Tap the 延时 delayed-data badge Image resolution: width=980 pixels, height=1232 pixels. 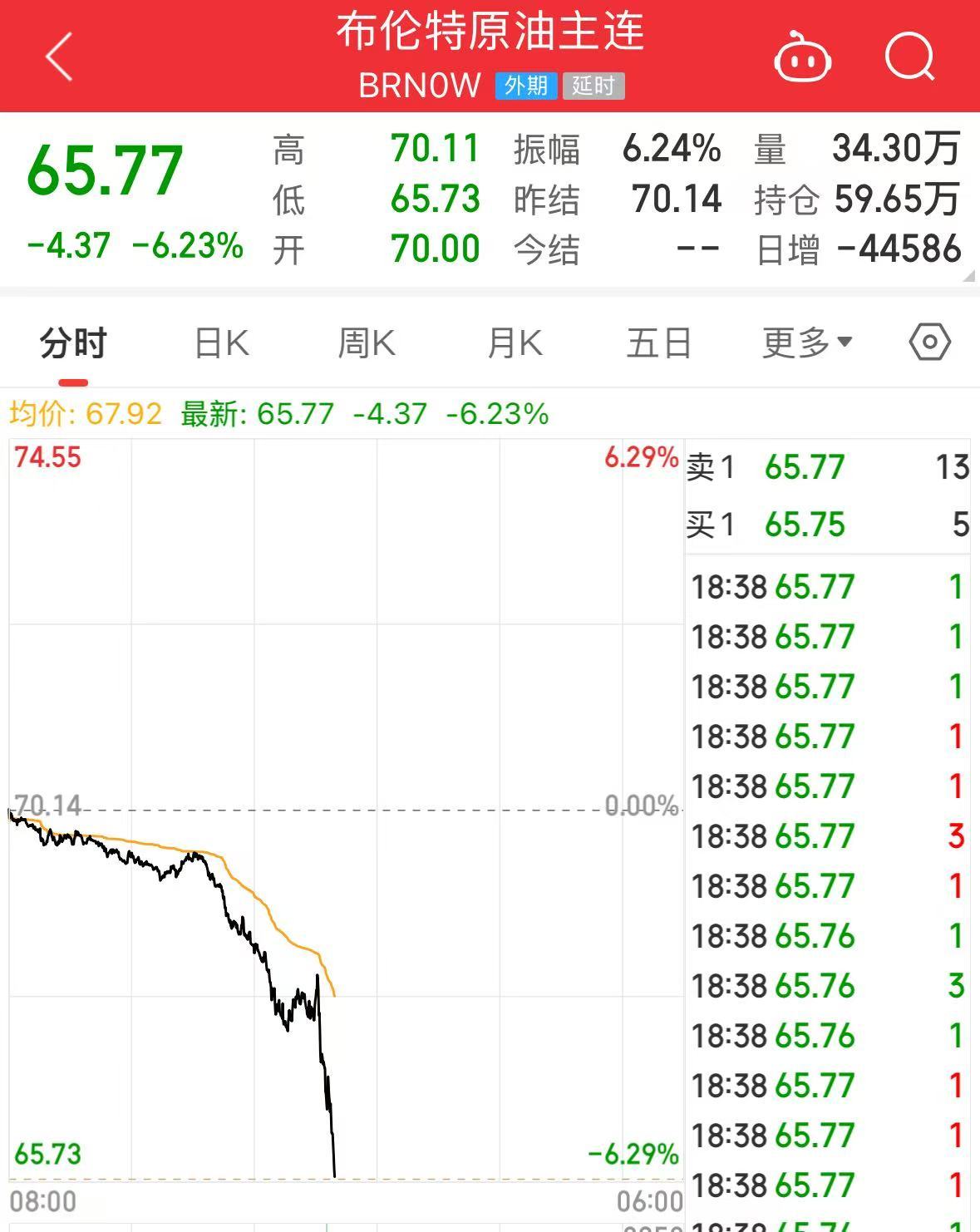tap(592, 86)
